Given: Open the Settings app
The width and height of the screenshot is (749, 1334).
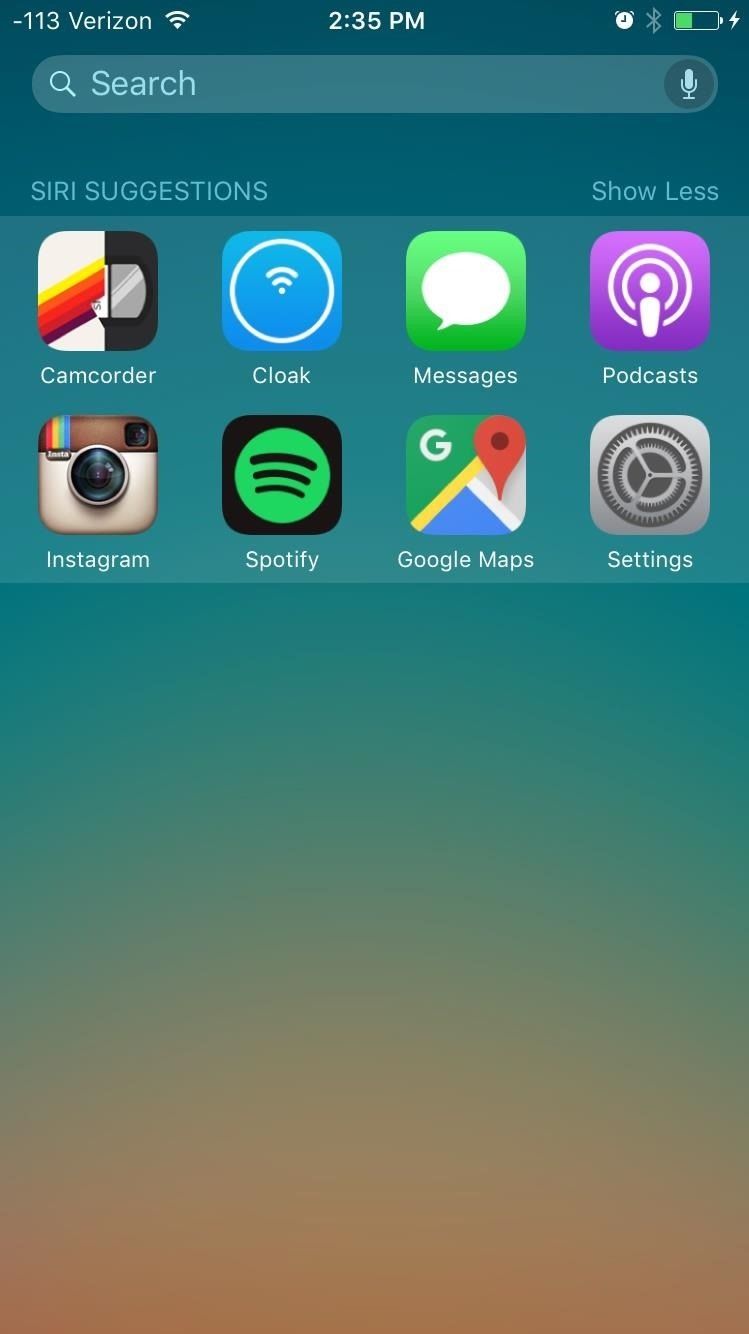Looking at the screenshot, I should 650,475.
